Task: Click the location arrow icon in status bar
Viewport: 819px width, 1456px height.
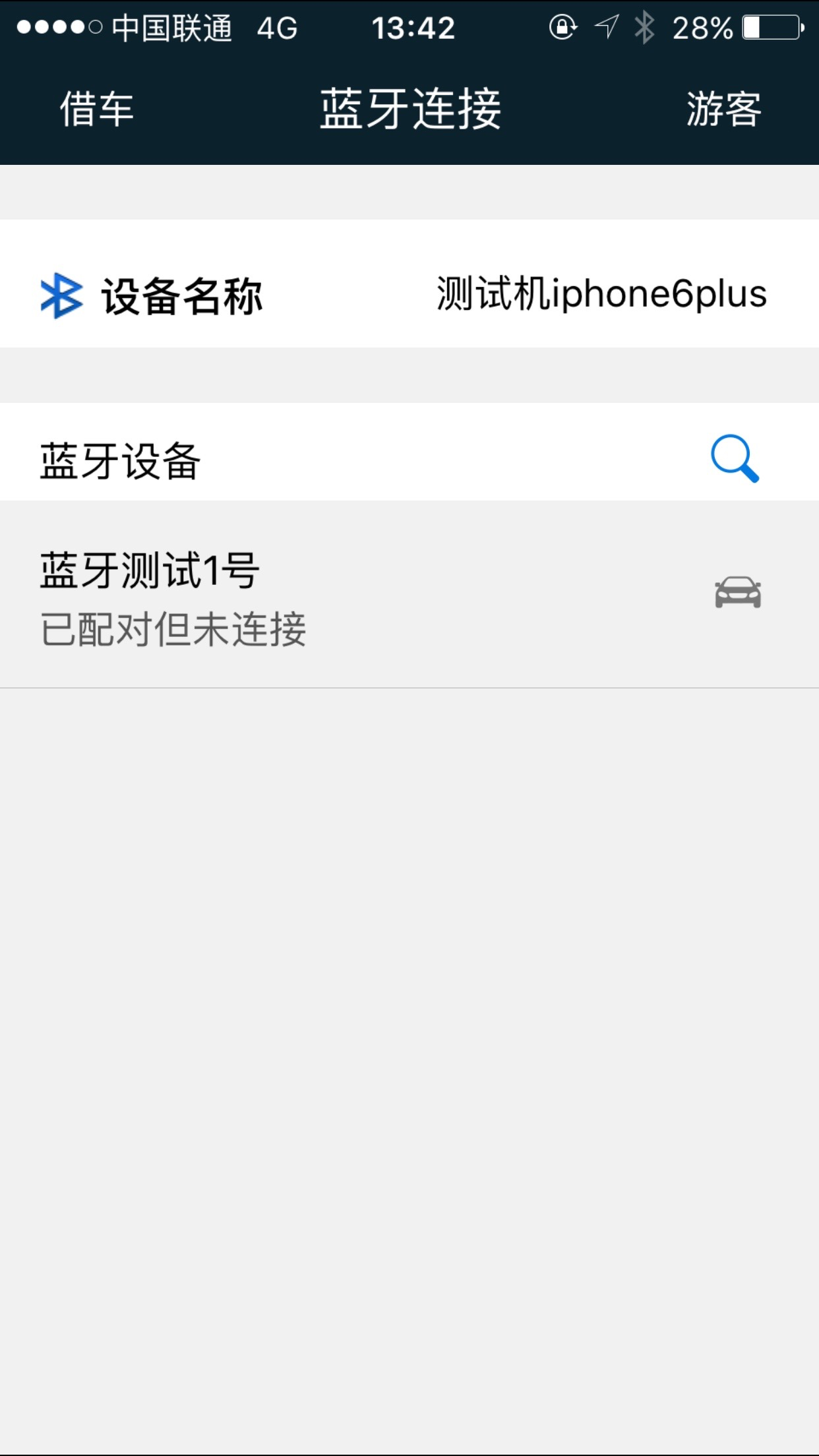Action: point(605,28)
